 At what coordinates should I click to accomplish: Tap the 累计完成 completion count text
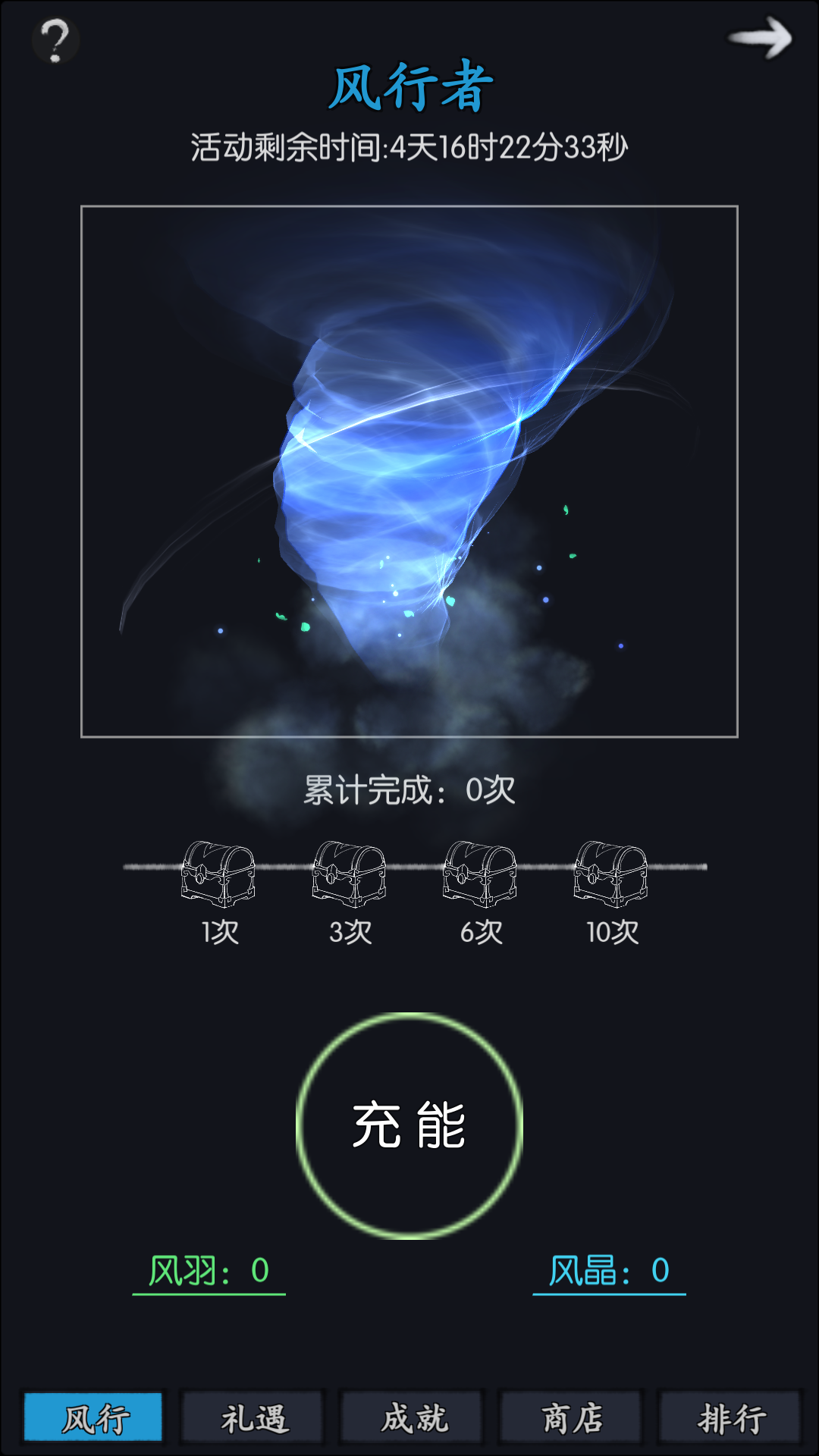409,789
